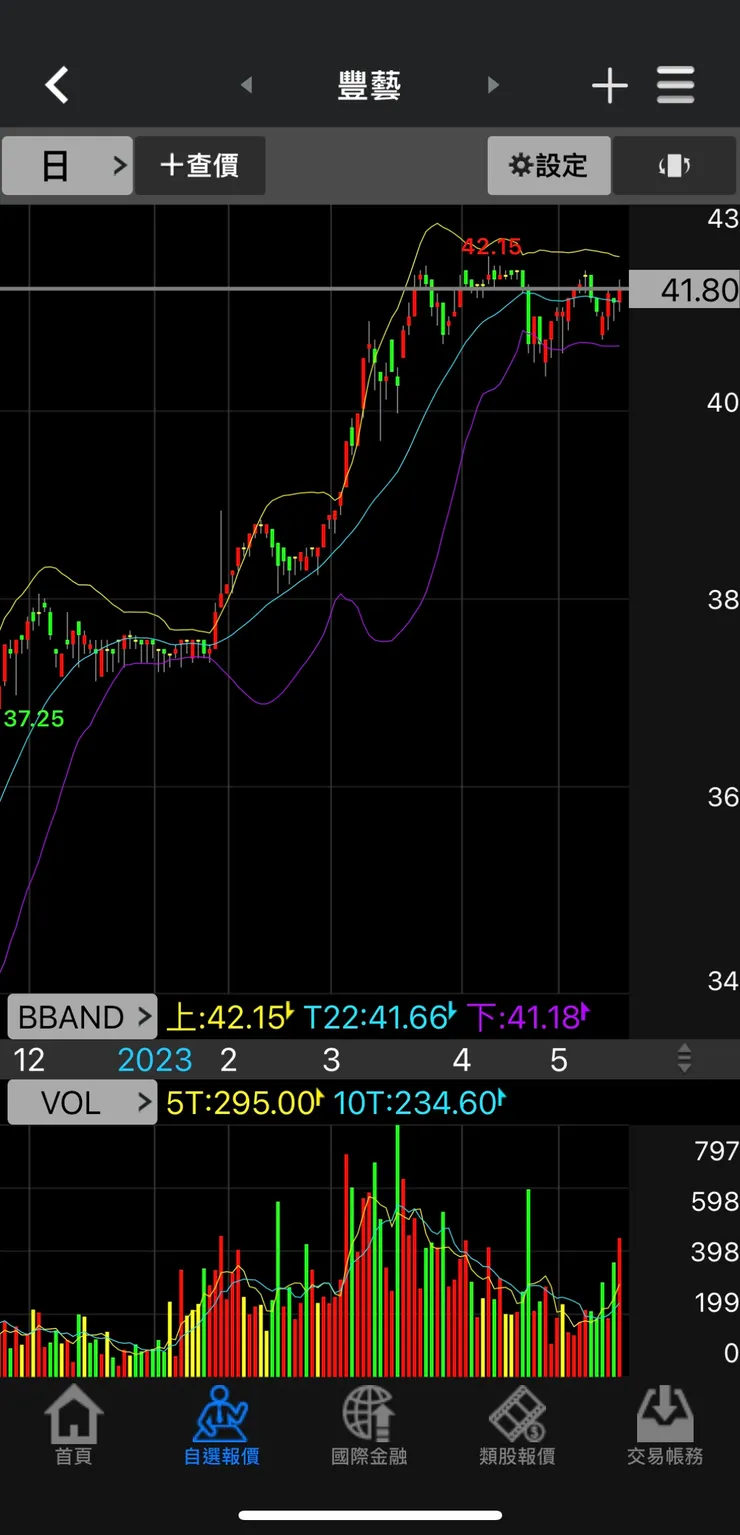Switch to the 國際金融 tab
Viewport: 740px width, 1535px height.
pos(369,1425)
